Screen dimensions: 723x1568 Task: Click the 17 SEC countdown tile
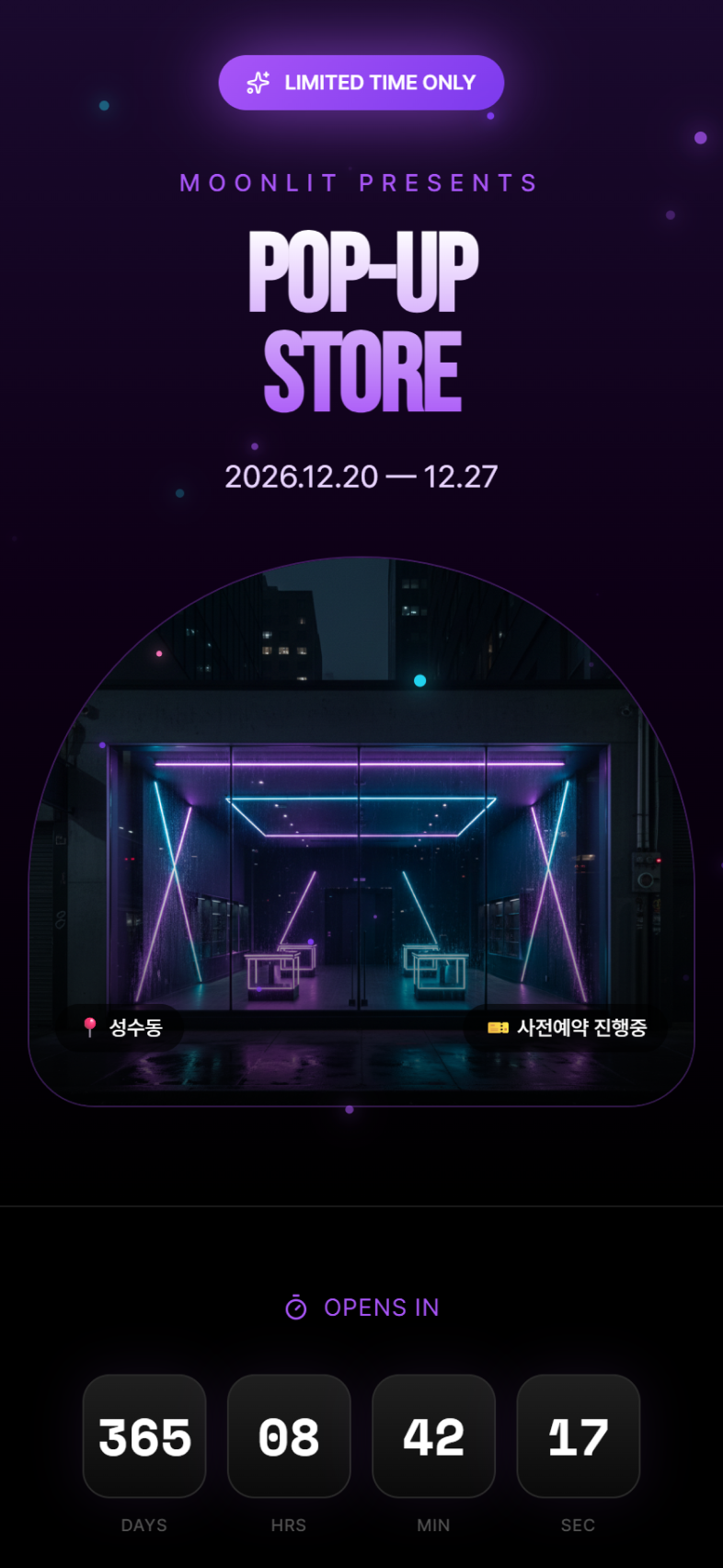578,1436
